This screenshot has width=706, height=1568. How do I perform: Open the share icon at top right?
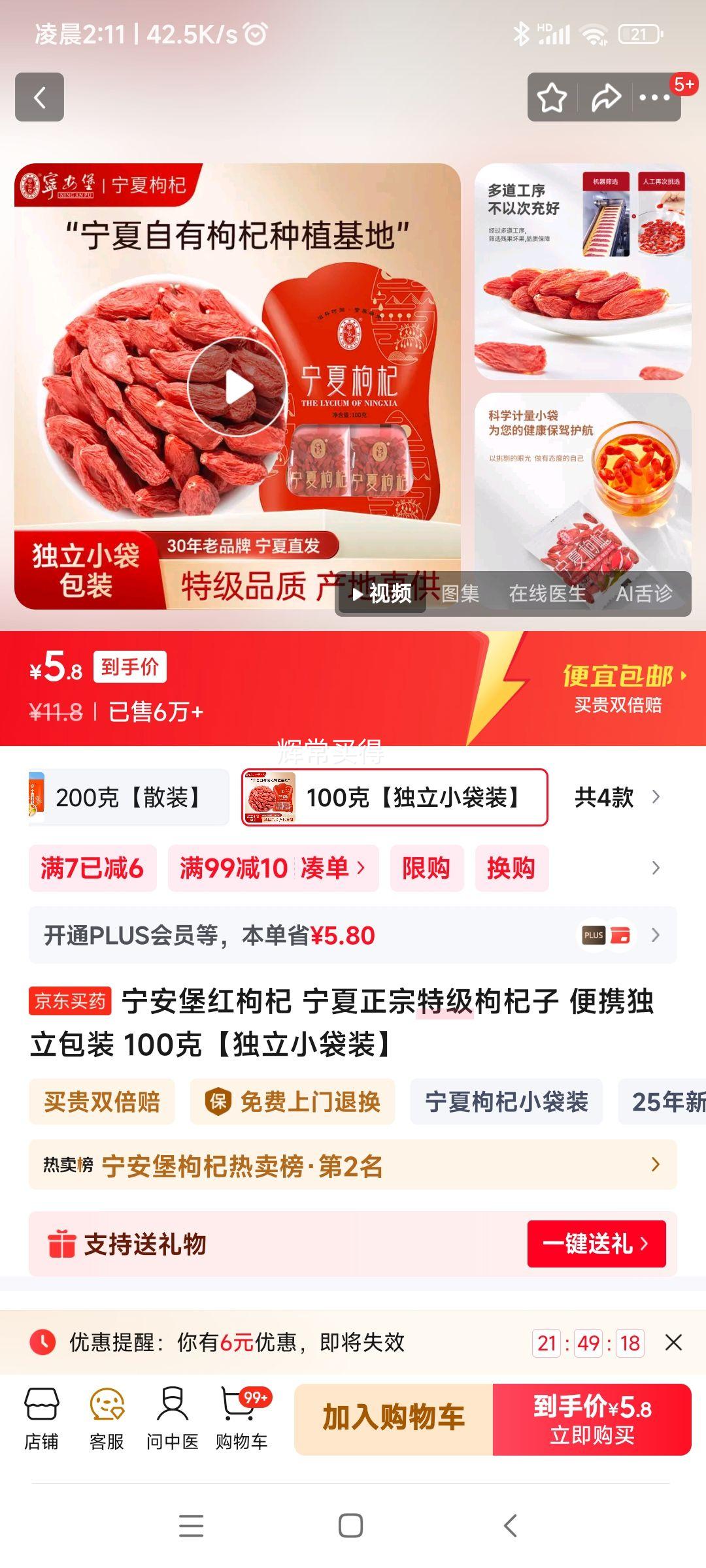602,99
